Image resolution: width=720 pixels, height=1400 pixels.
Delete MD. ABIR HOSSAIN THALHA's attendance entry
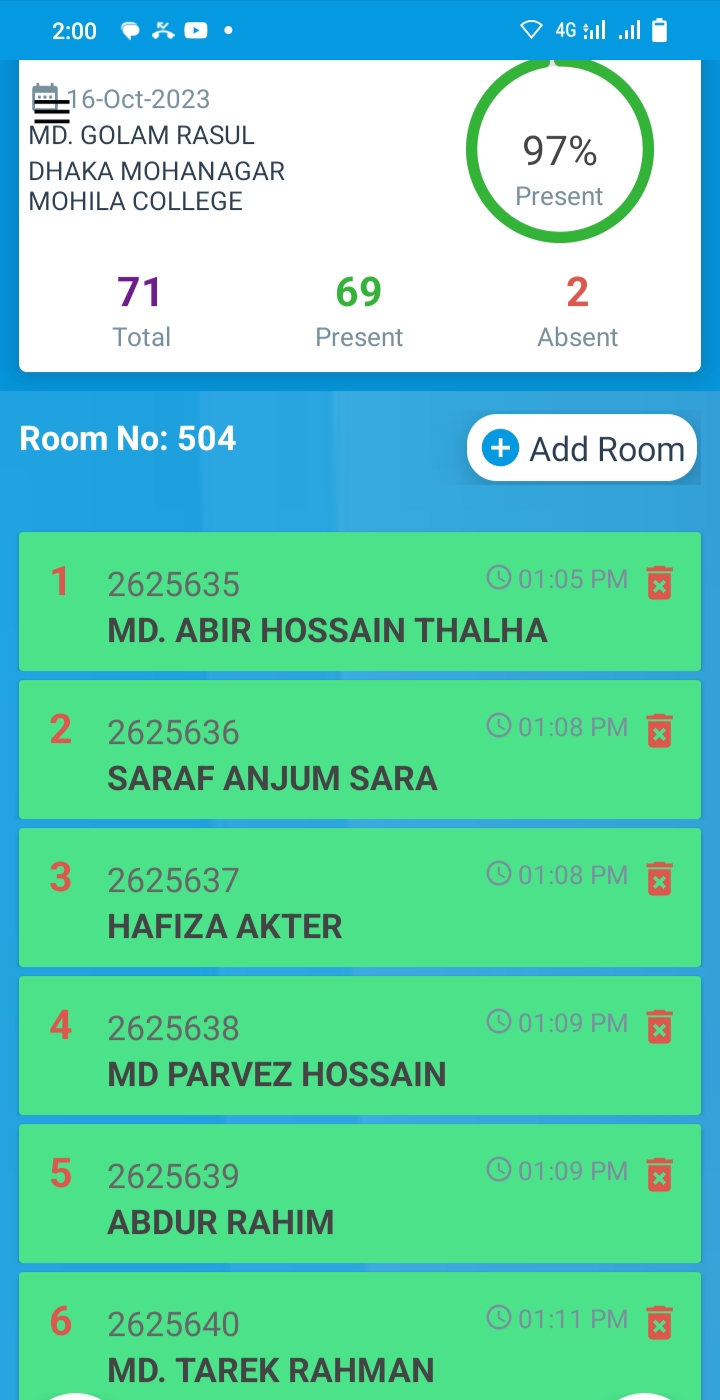[x=659, y=582]
